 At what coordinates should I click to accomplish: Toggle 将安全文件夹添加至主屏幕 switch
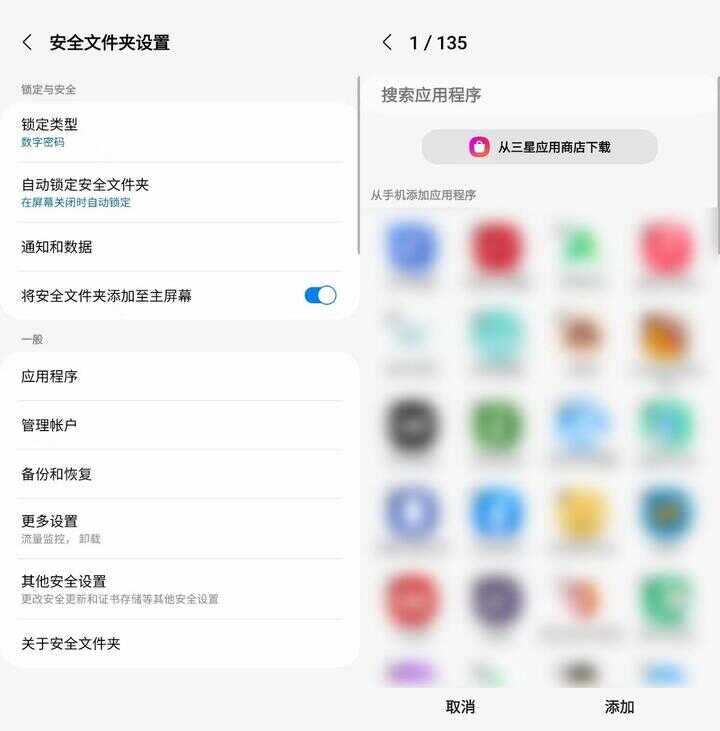click(x=320, y=295)
